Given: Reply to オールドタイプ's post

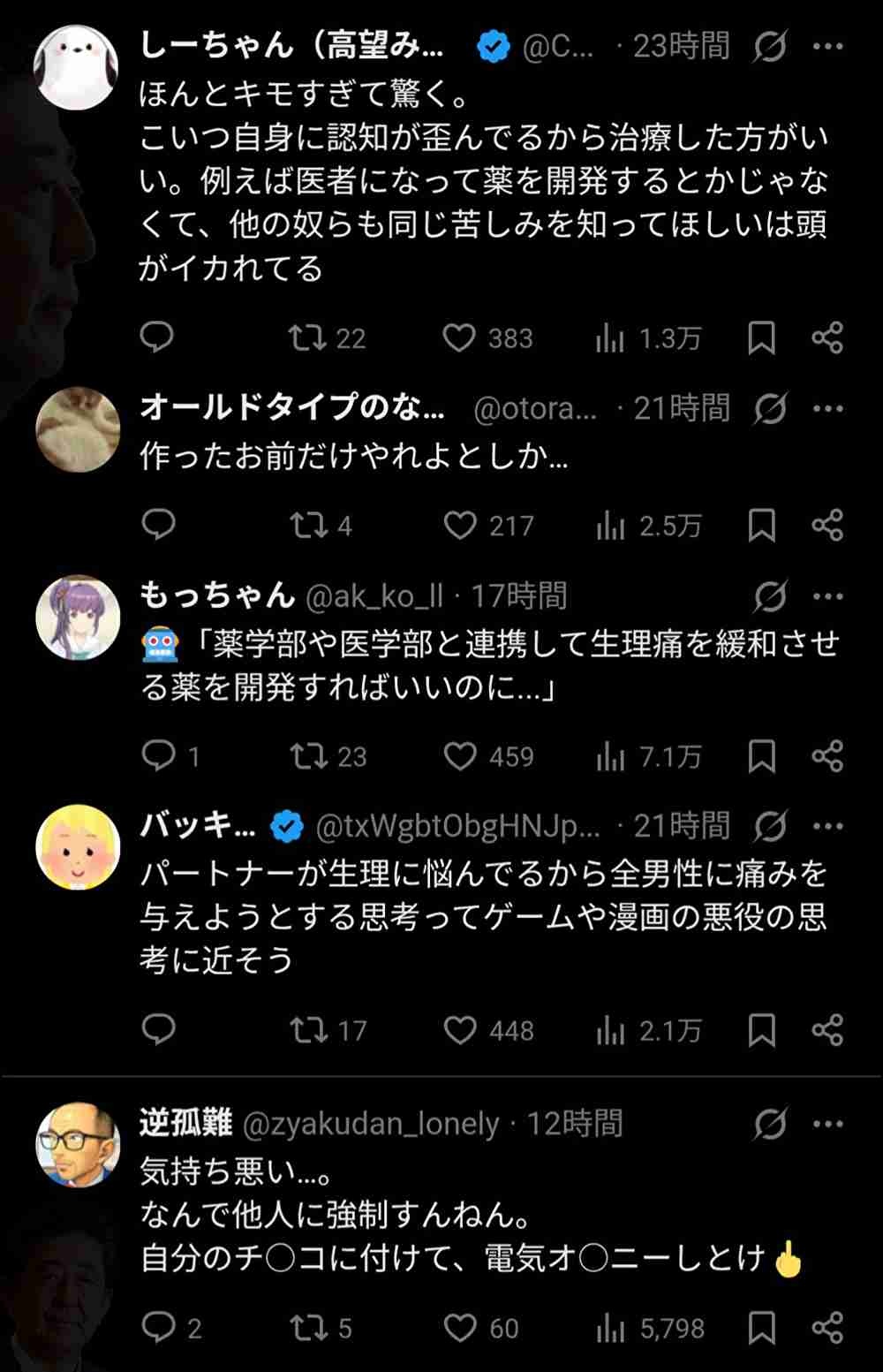Looking at the screenshot, I should (x=158, y=525).
